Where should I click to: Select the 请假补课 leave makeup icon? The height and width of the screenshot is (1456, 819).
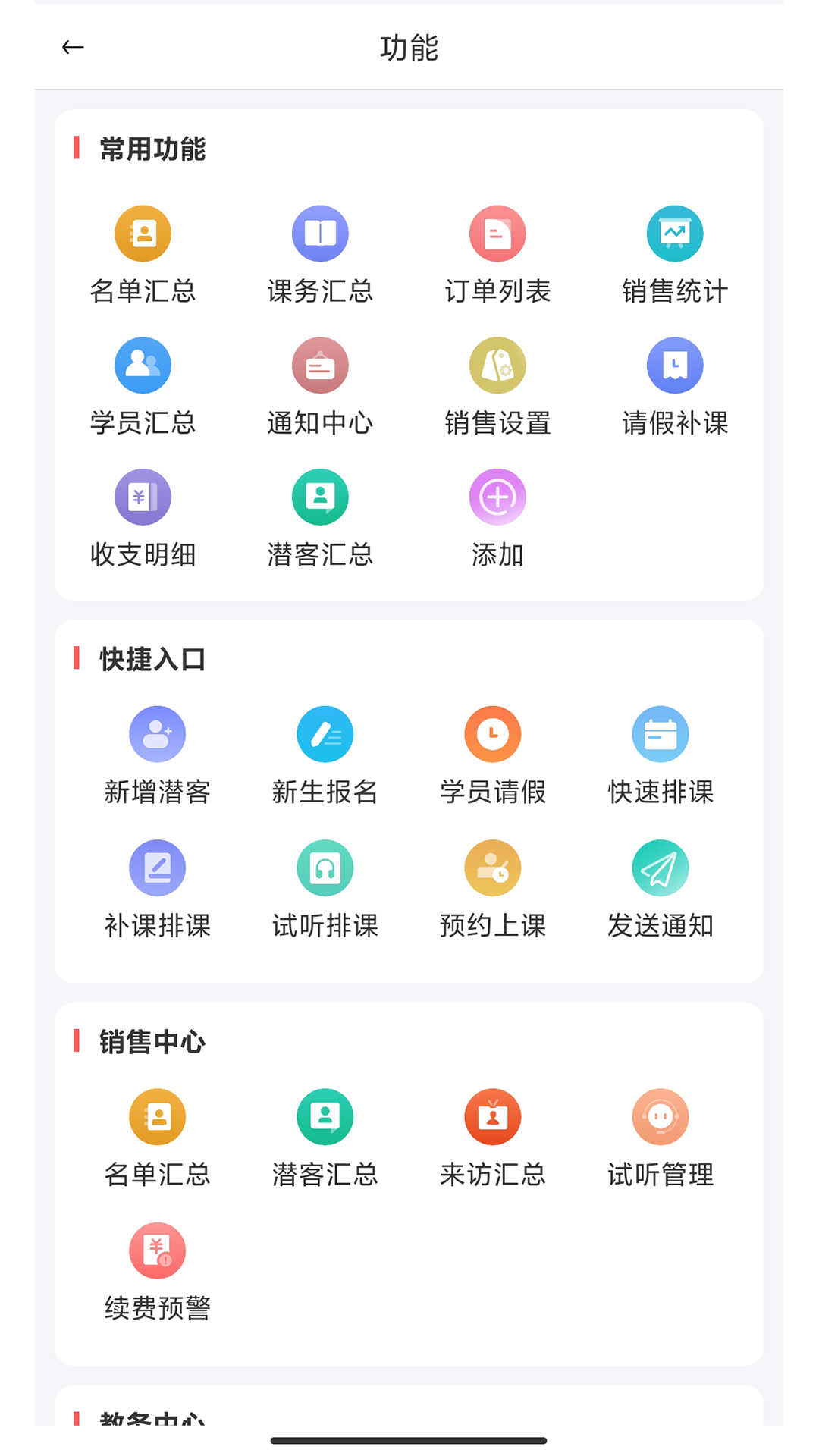click(x=674, y=365)
